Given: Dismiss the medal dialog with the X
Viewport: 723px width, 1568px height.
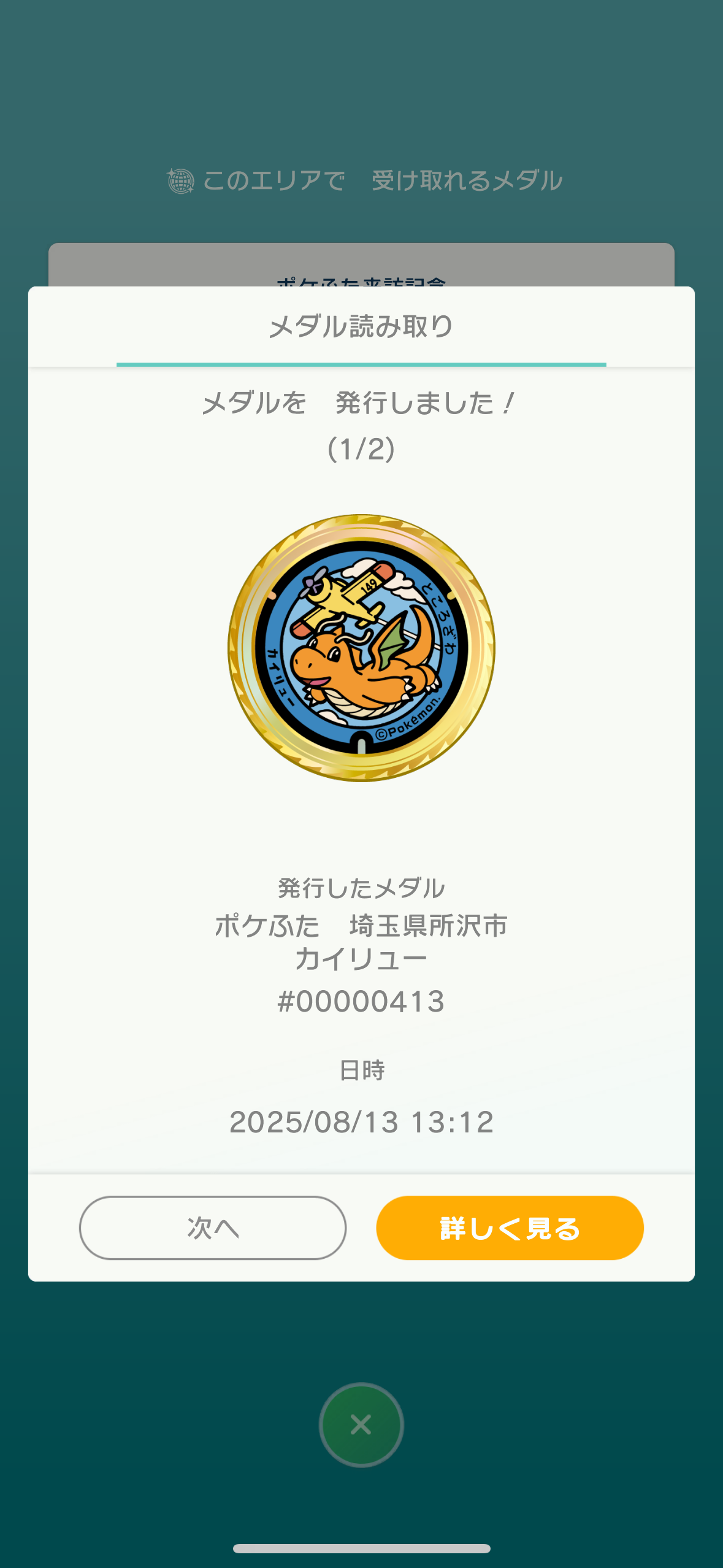Looking at the screenshot, I should pyautogui.click(x=361, y=1424).
